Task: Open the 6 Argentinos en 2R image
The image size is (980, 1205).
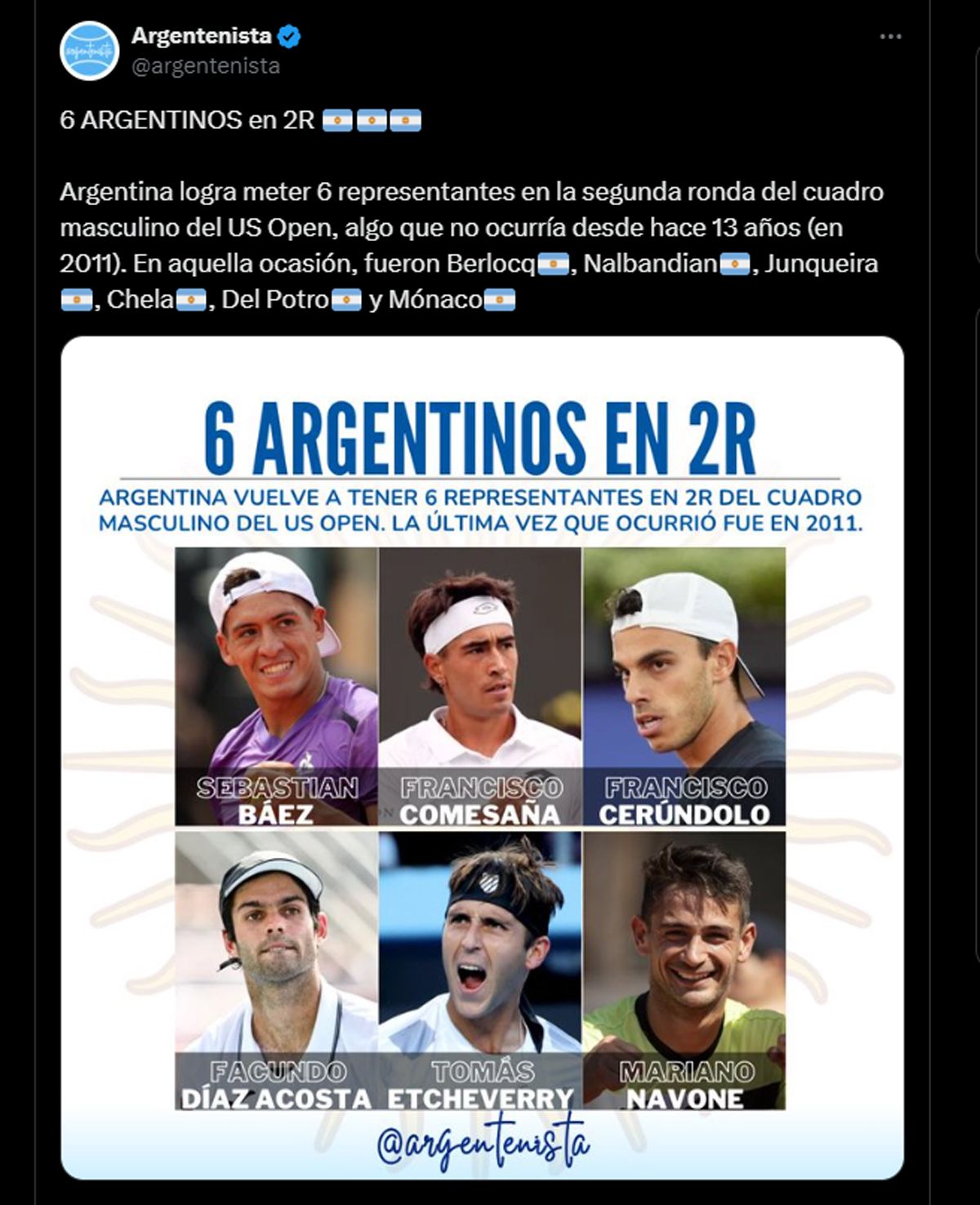Action: [482, 756]
